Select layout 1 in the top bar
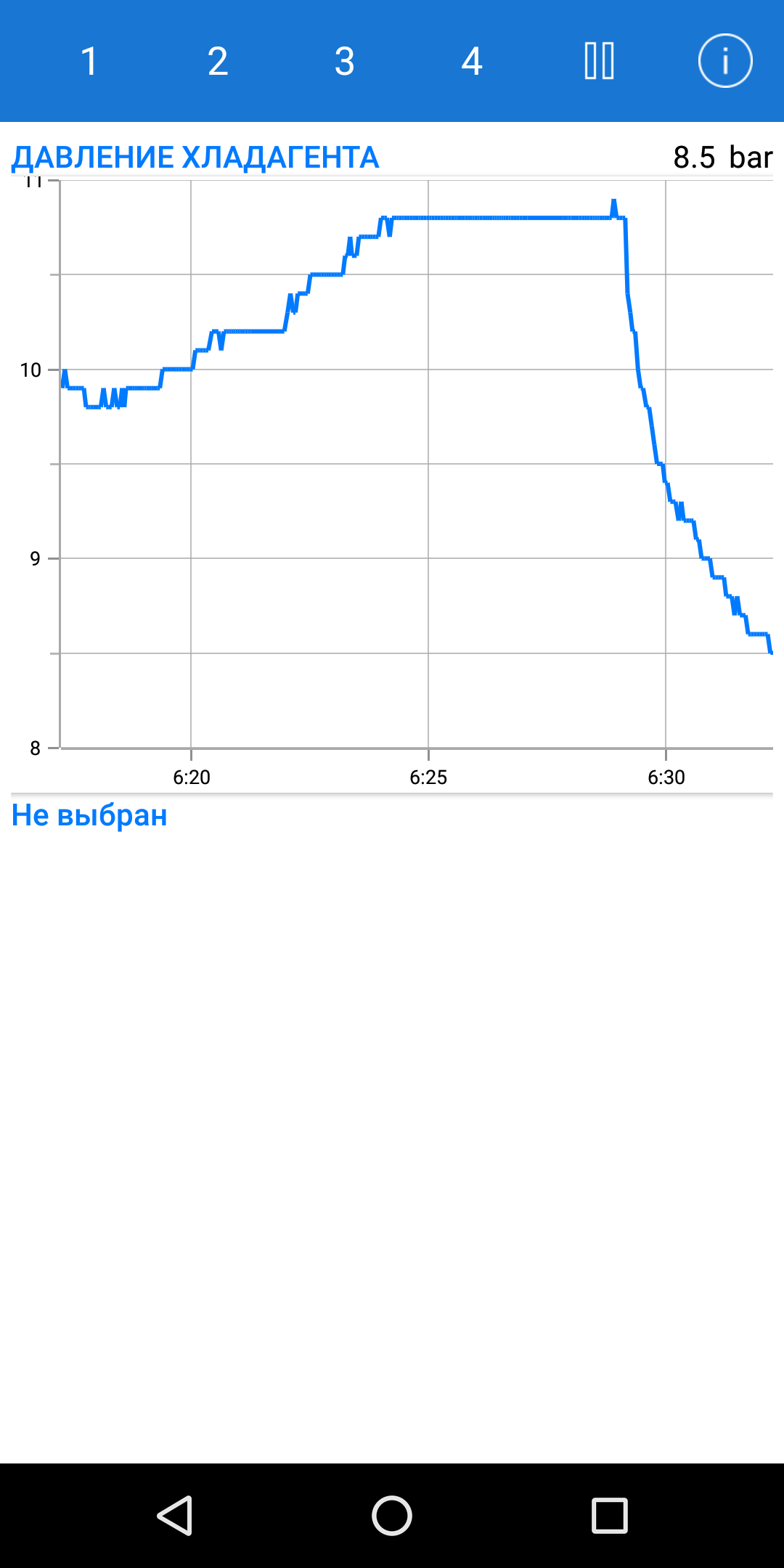Image resolution: width=784 pixels, height=1568 pixels. (x=89, y=61)
